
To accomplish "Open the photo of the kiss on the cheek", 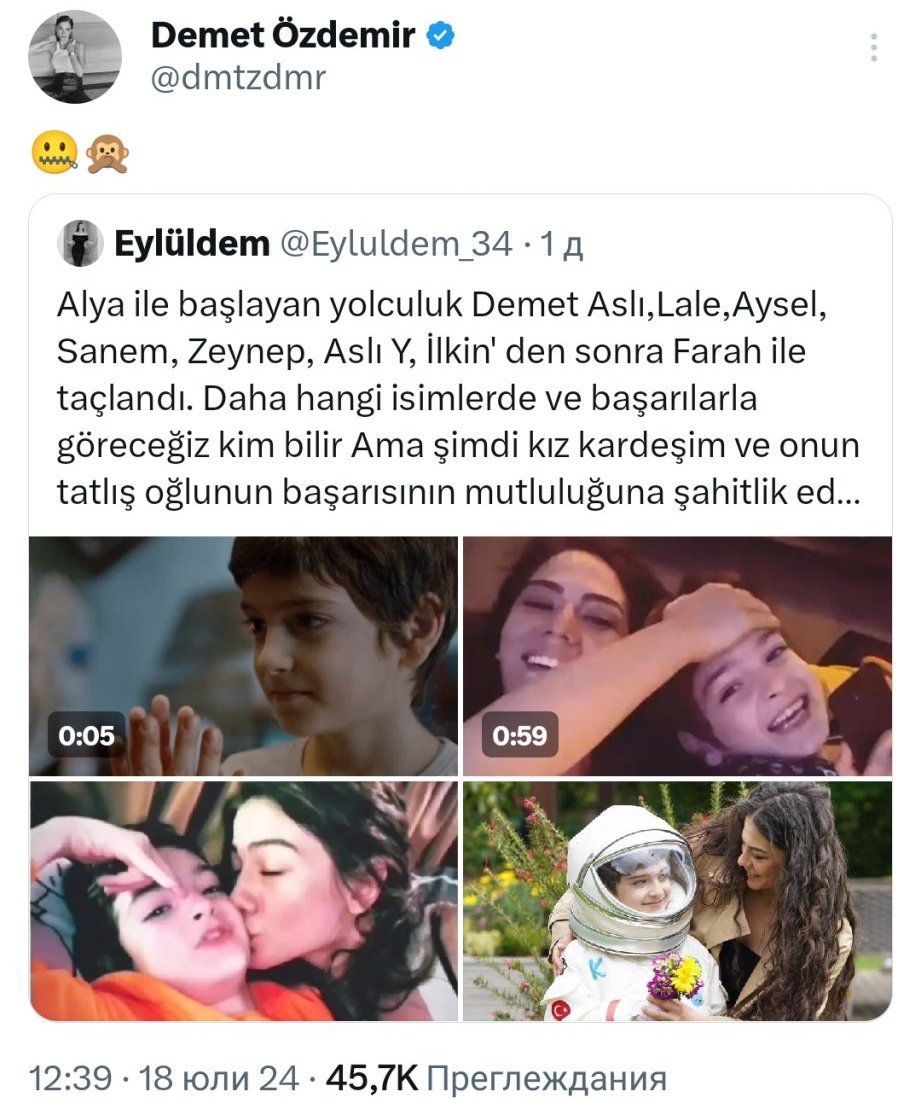I will tap(243, 900).
